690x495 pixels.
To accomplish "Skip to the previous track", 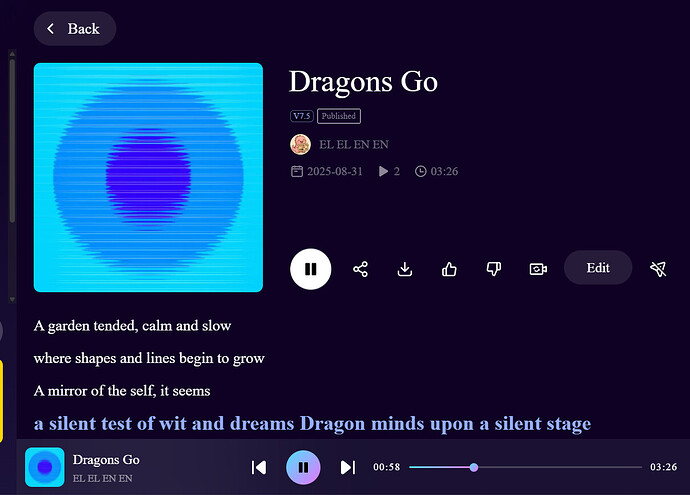I will (259, 467).
